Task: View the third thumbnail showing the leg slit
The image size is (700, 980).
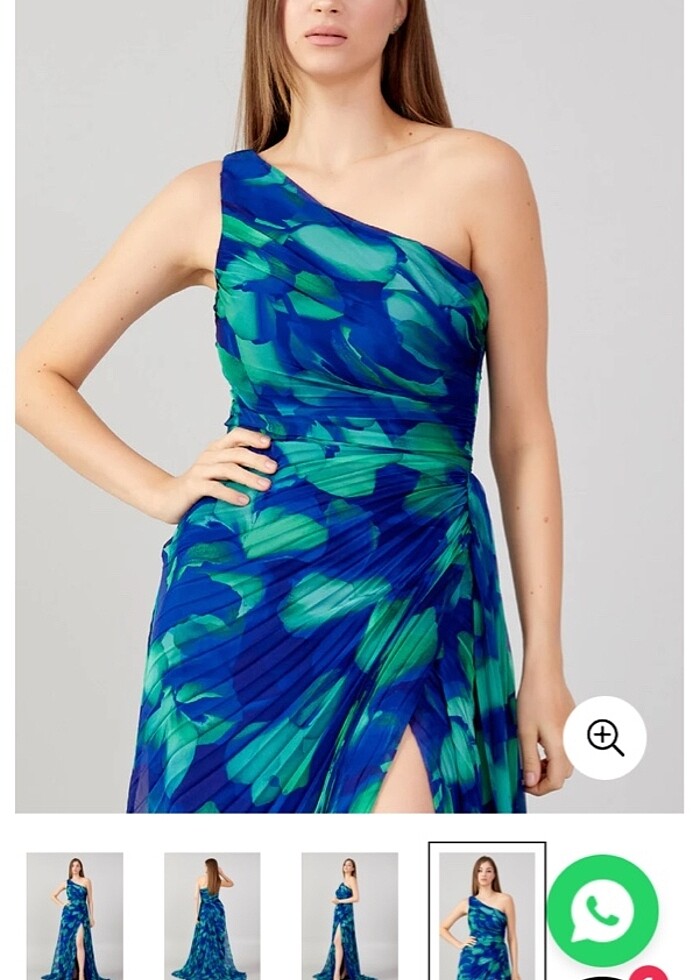Action: point(349,915)
